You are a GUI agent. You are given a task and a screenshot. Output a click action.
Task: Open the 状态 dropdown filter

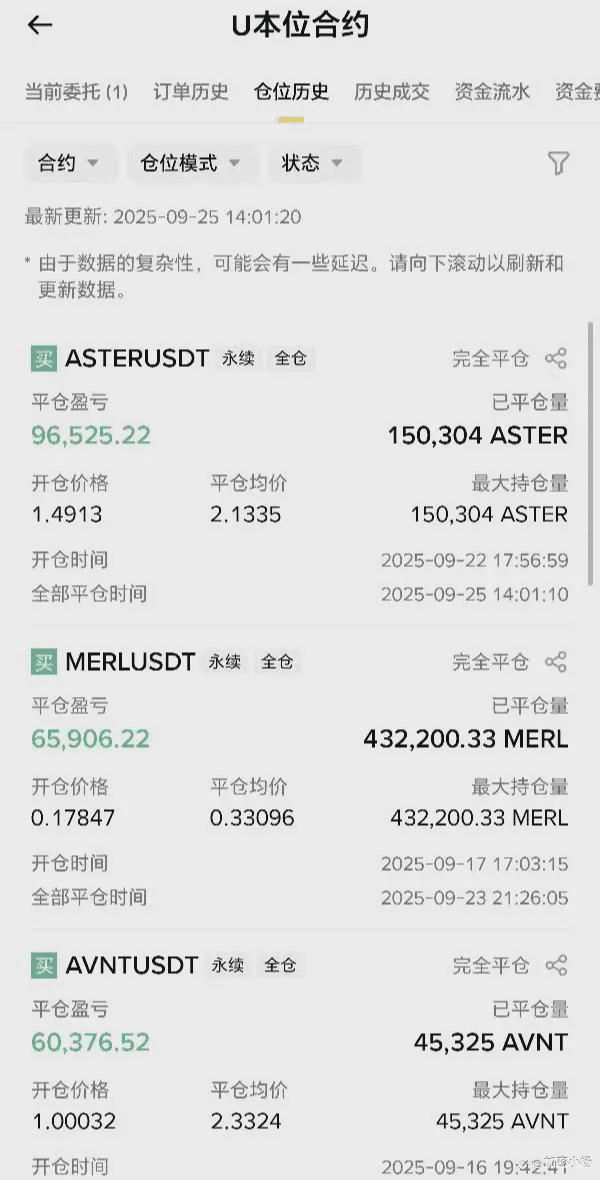coord(314,163)
